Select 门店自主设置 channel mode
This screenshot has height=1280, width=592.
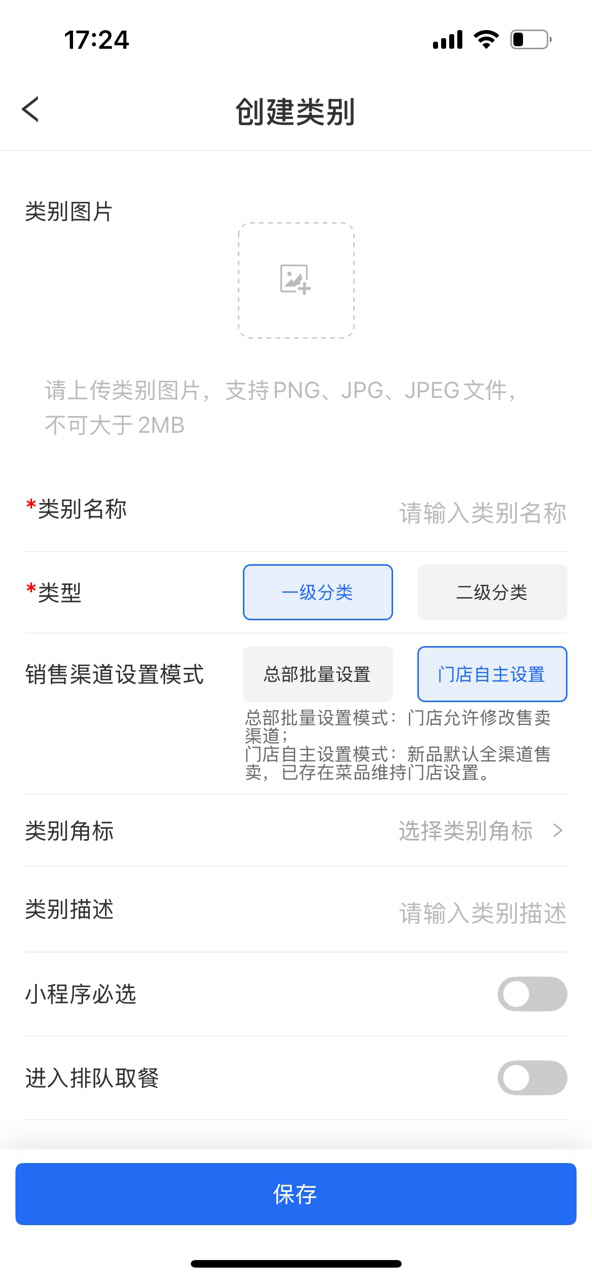point(492,674)
